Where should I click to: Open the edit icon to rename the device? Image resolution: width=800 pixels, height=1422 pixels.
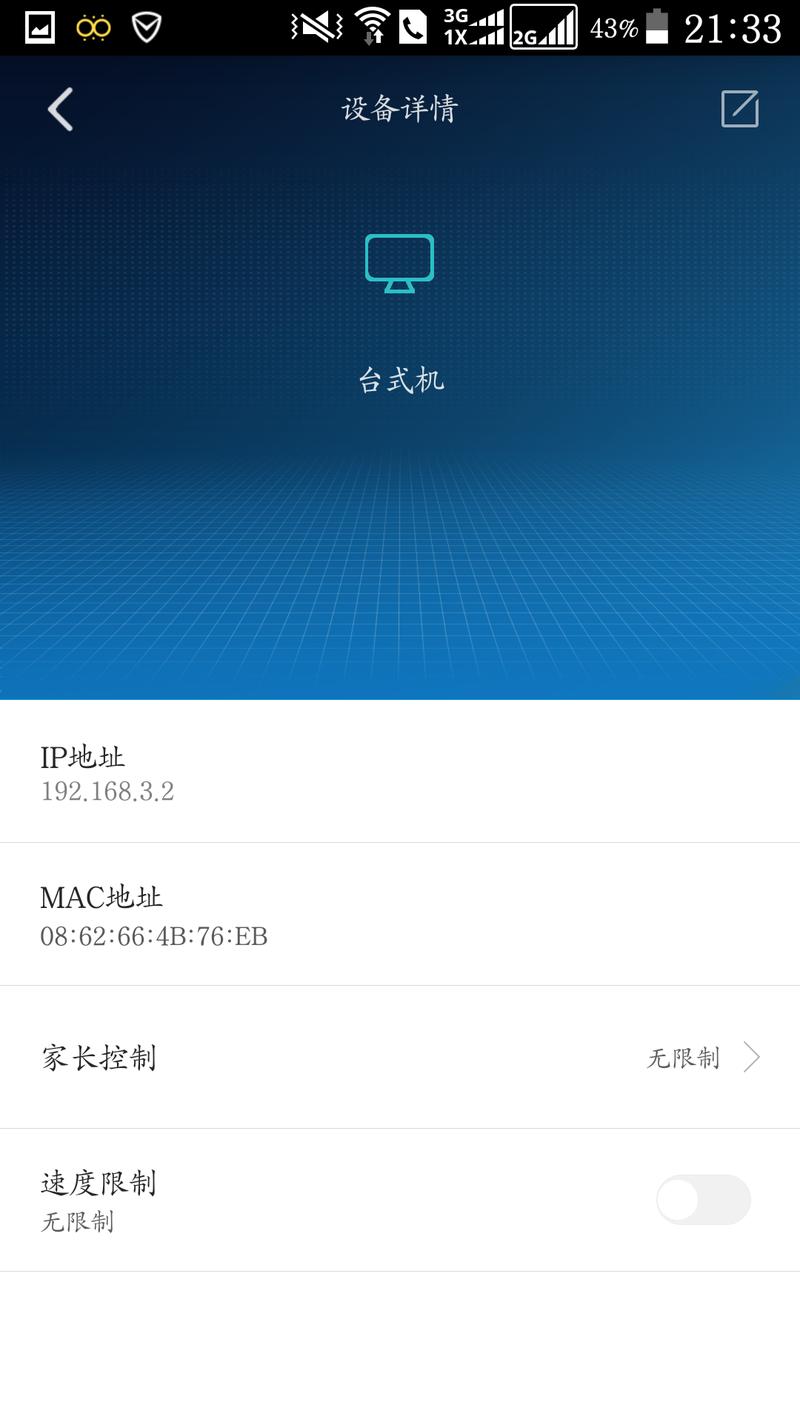[740, 110]
